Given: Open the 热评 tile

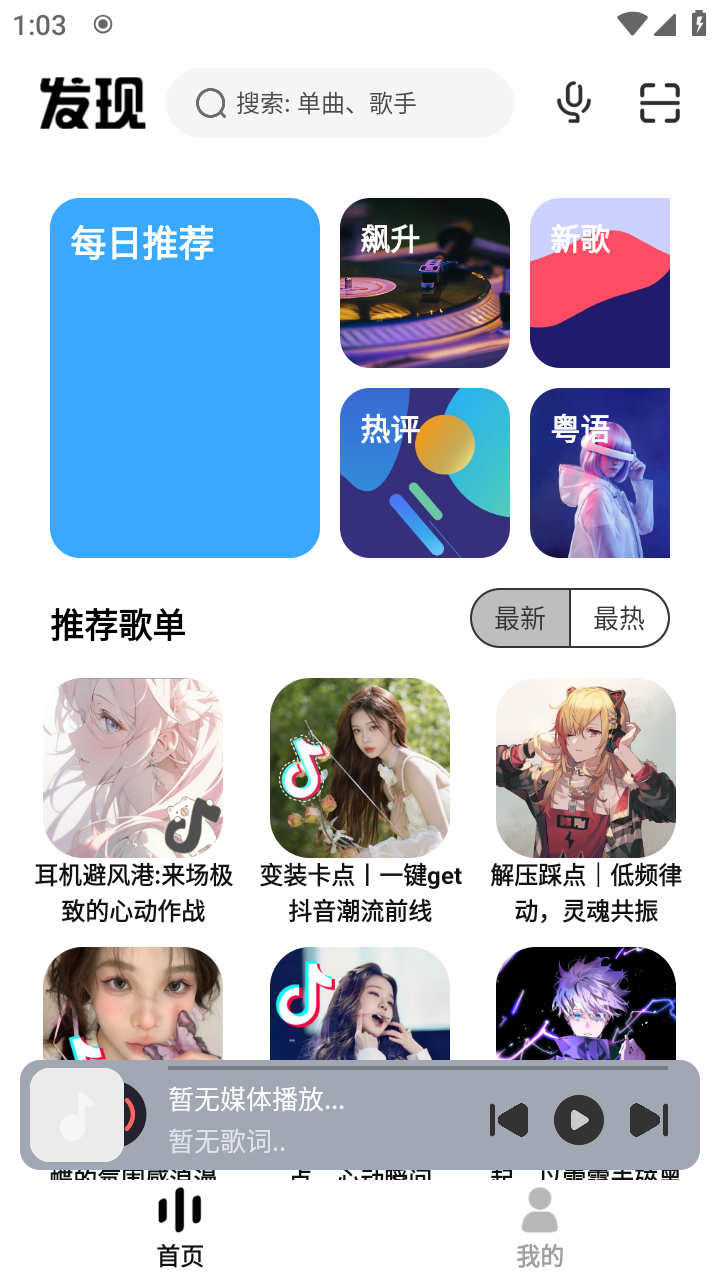Looking at the screenshot, I should click(425, 473).
